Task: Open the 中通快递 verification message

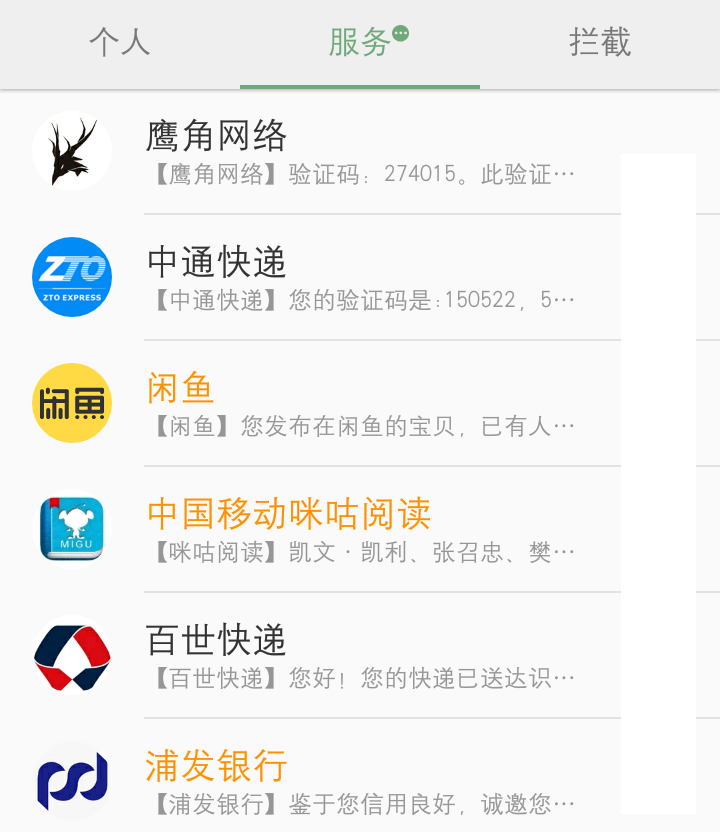Action: [x=360, y=278]
